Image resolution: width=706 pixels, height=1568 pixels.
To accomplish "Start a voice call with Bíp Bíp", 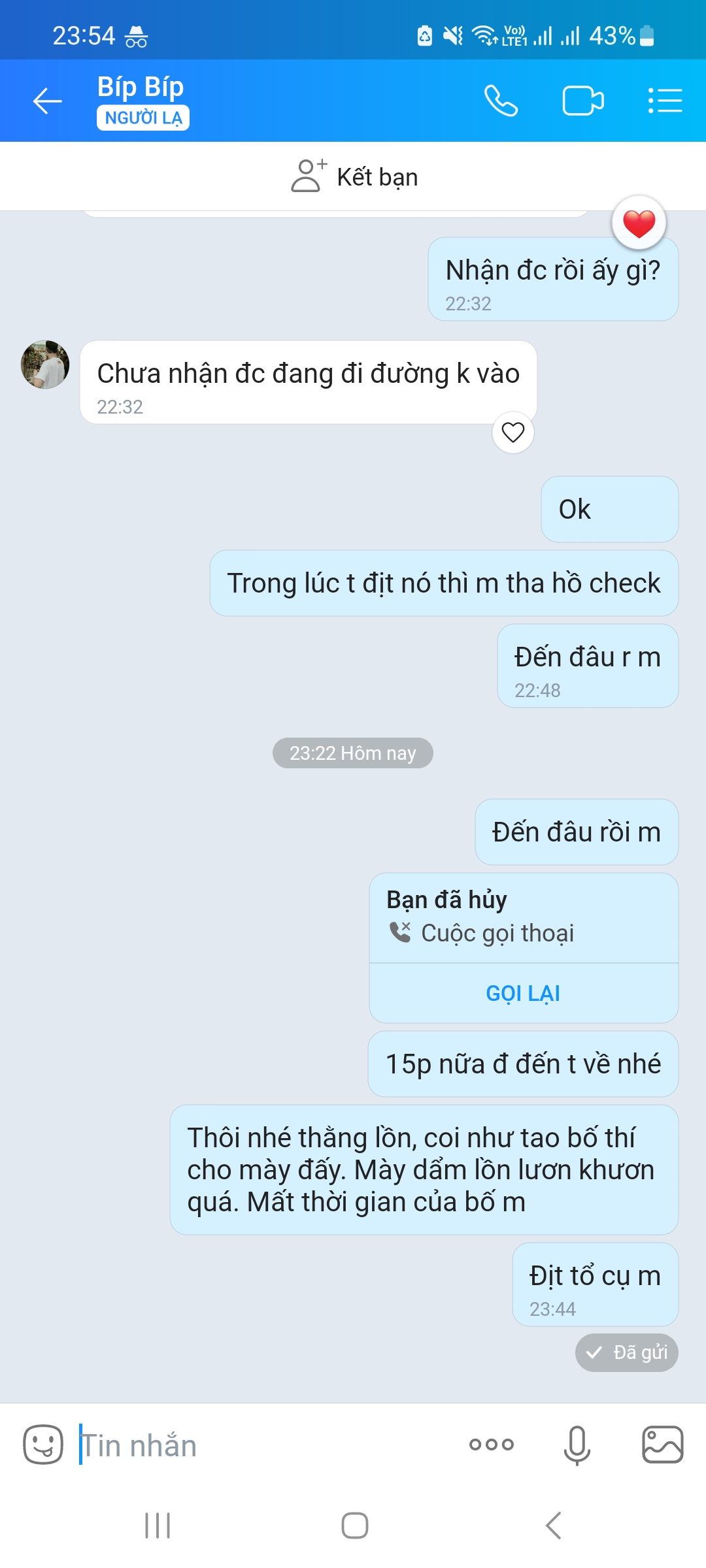I will click(x=501, y=101).
